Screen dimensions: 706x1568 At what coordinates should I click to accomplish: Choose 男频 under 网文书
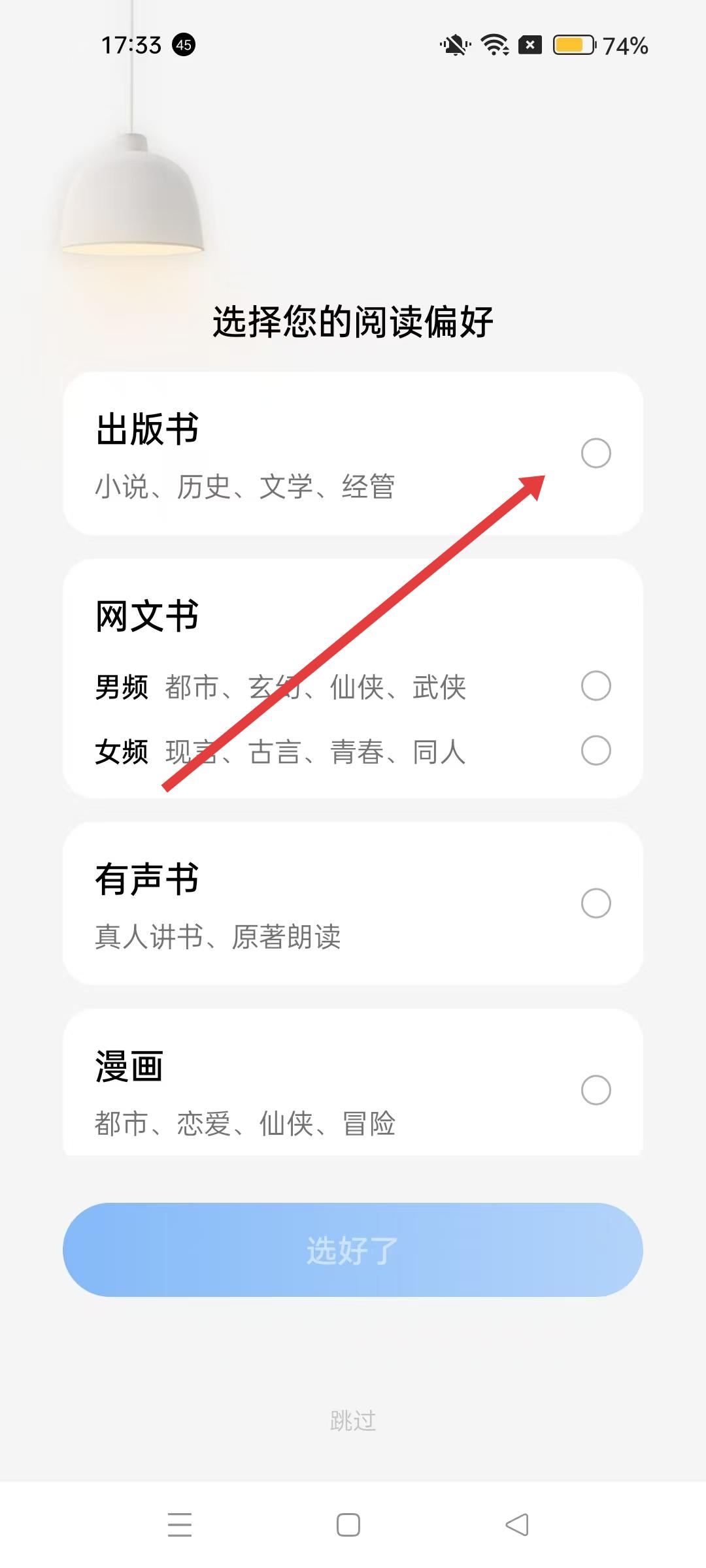point(596,686)
